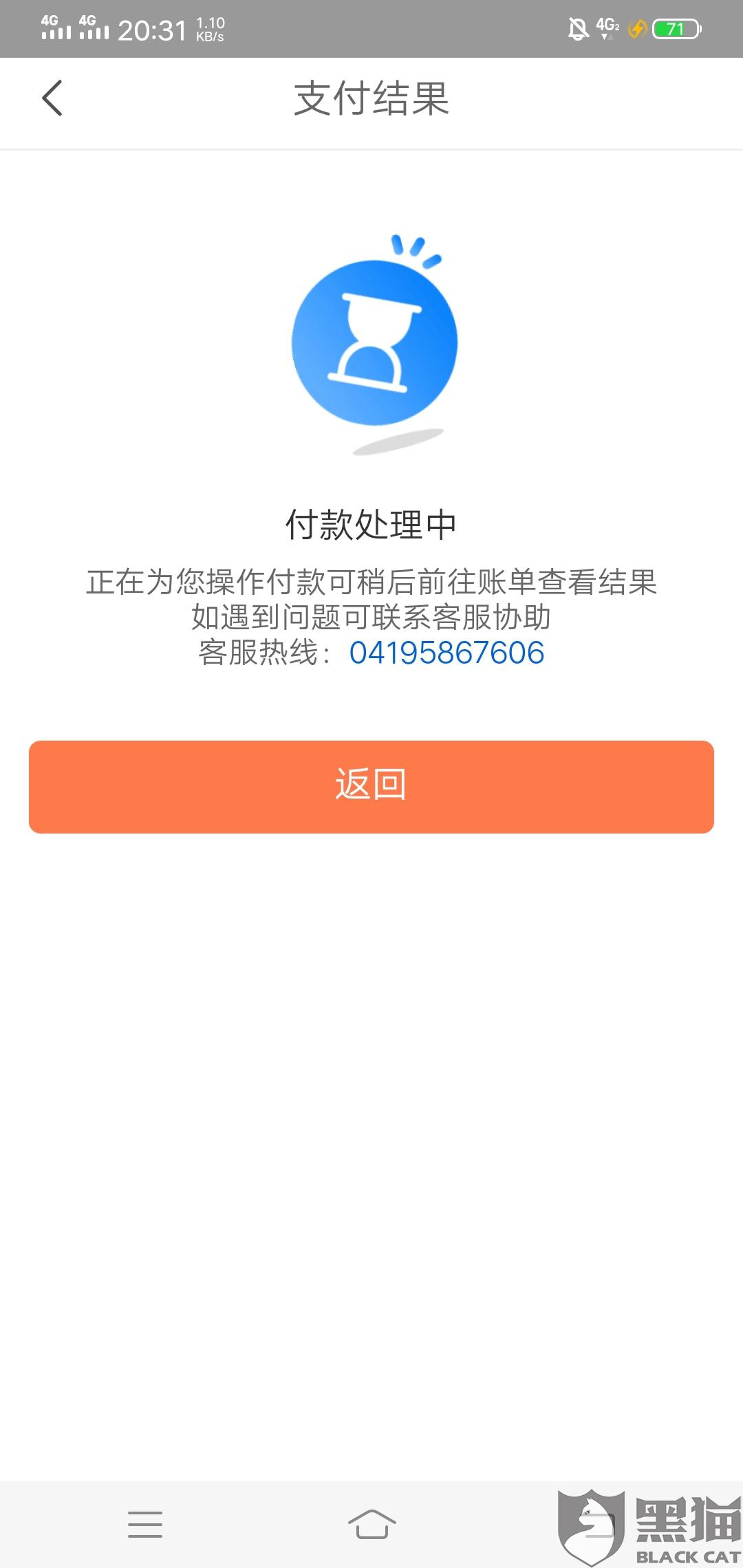743x1568 pixels.
Task: Tap the 付款处理中 status text
Action: [371, 524]
